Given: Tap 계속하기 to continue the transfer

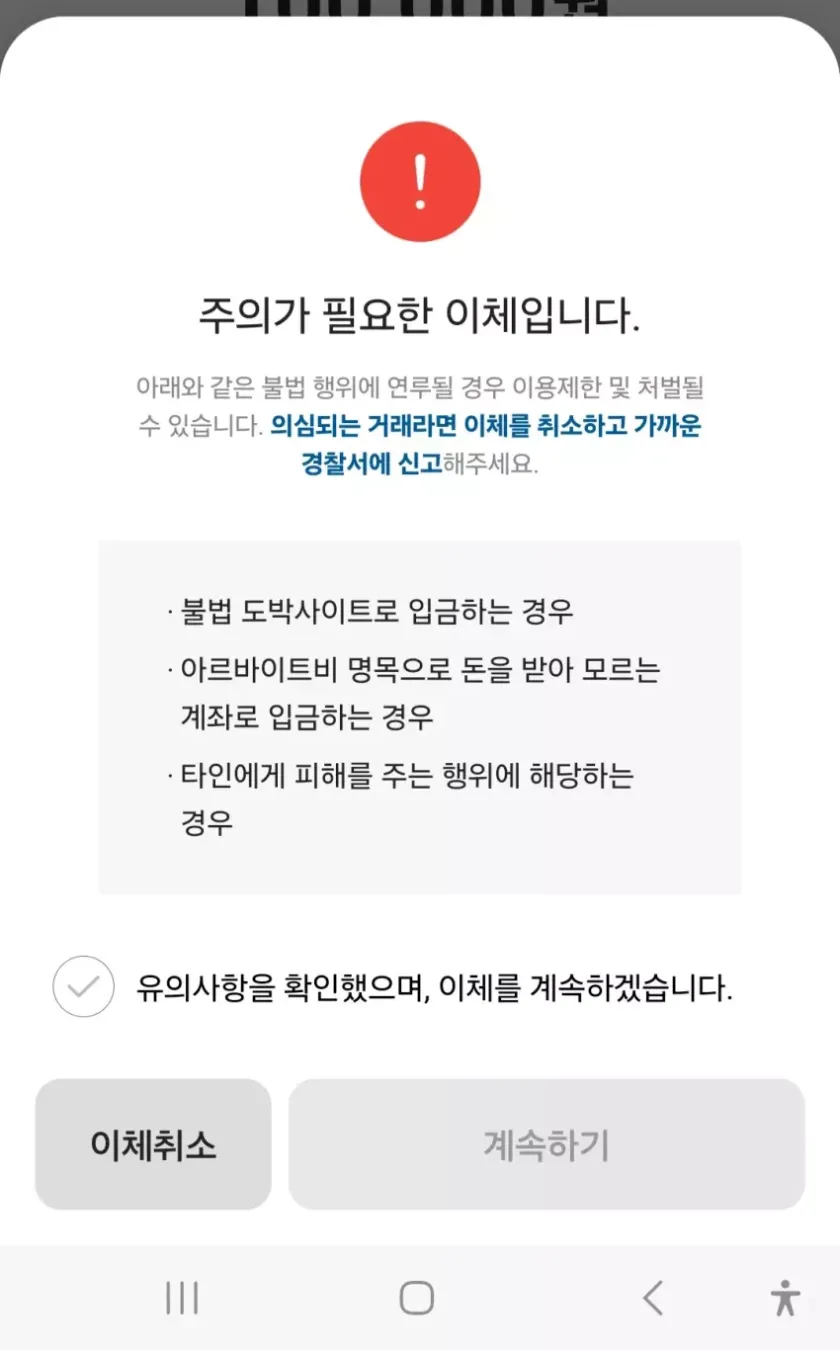Looking at the screenshot, I should coord(546,1144).
